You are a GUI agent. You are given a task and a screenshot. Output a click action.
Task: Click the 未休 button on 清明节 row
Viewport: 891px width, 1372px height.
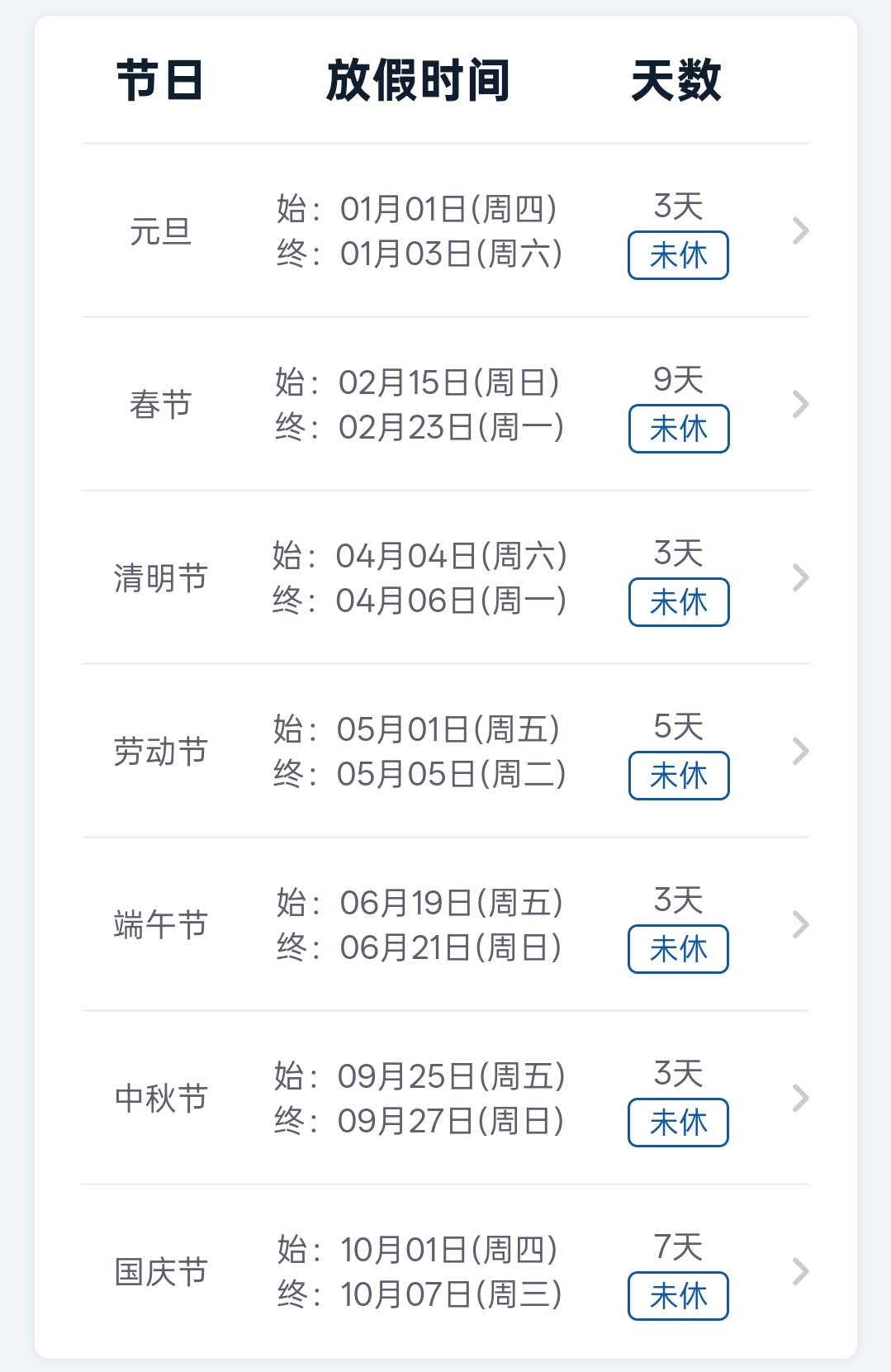pyautogui.click(x=677, y=603)
